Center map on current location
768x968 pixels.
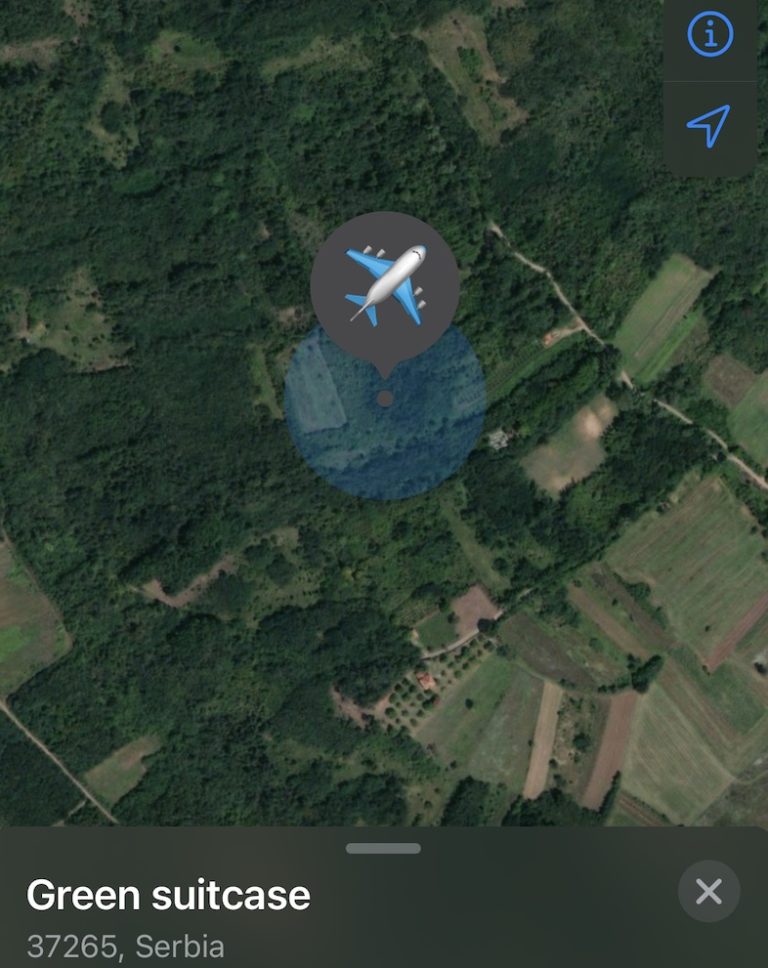(709, 127)
